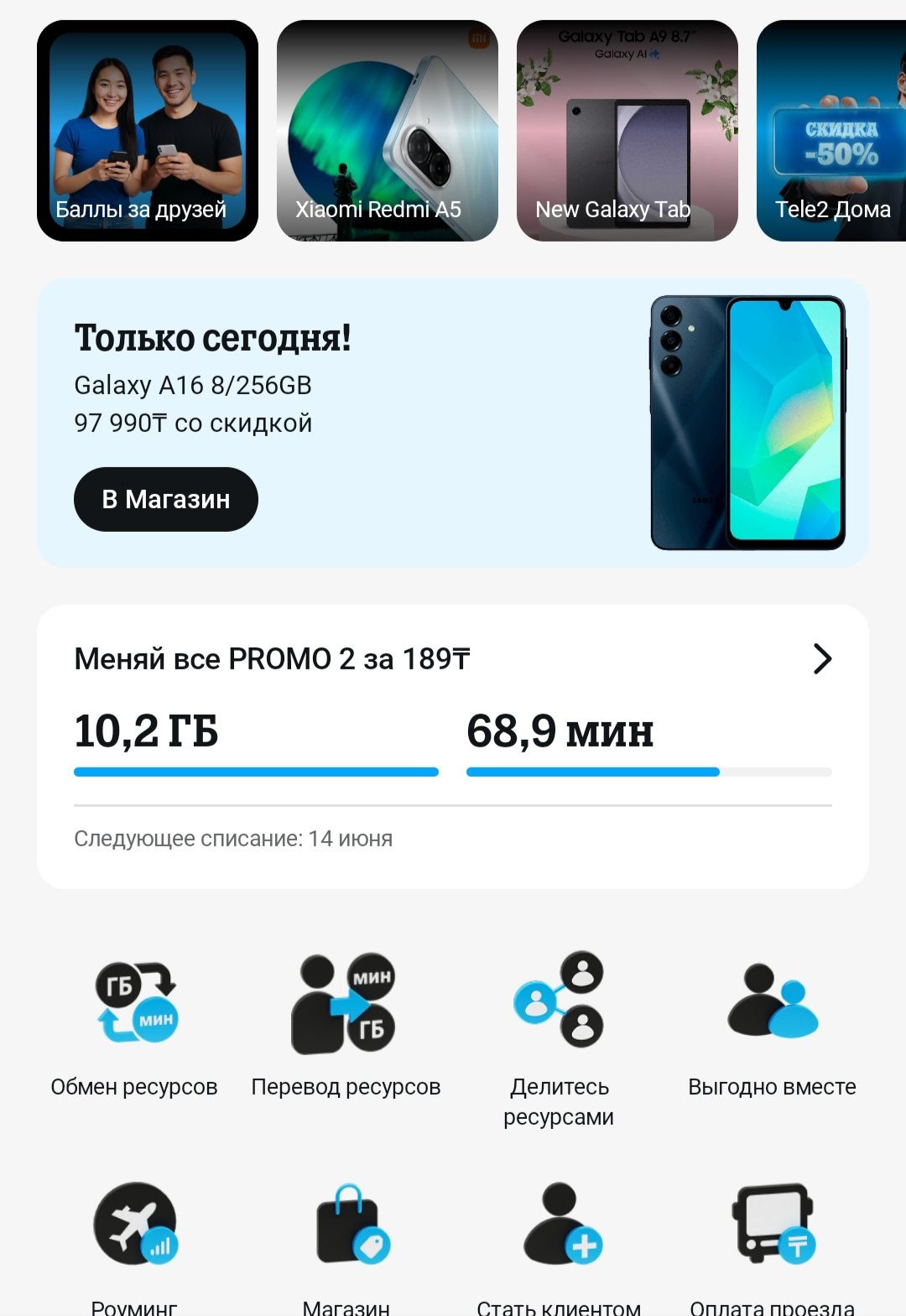Open the Баллы за друзей story
The height and width of the screenshot is (1316, 906).
tap(148, 131)
